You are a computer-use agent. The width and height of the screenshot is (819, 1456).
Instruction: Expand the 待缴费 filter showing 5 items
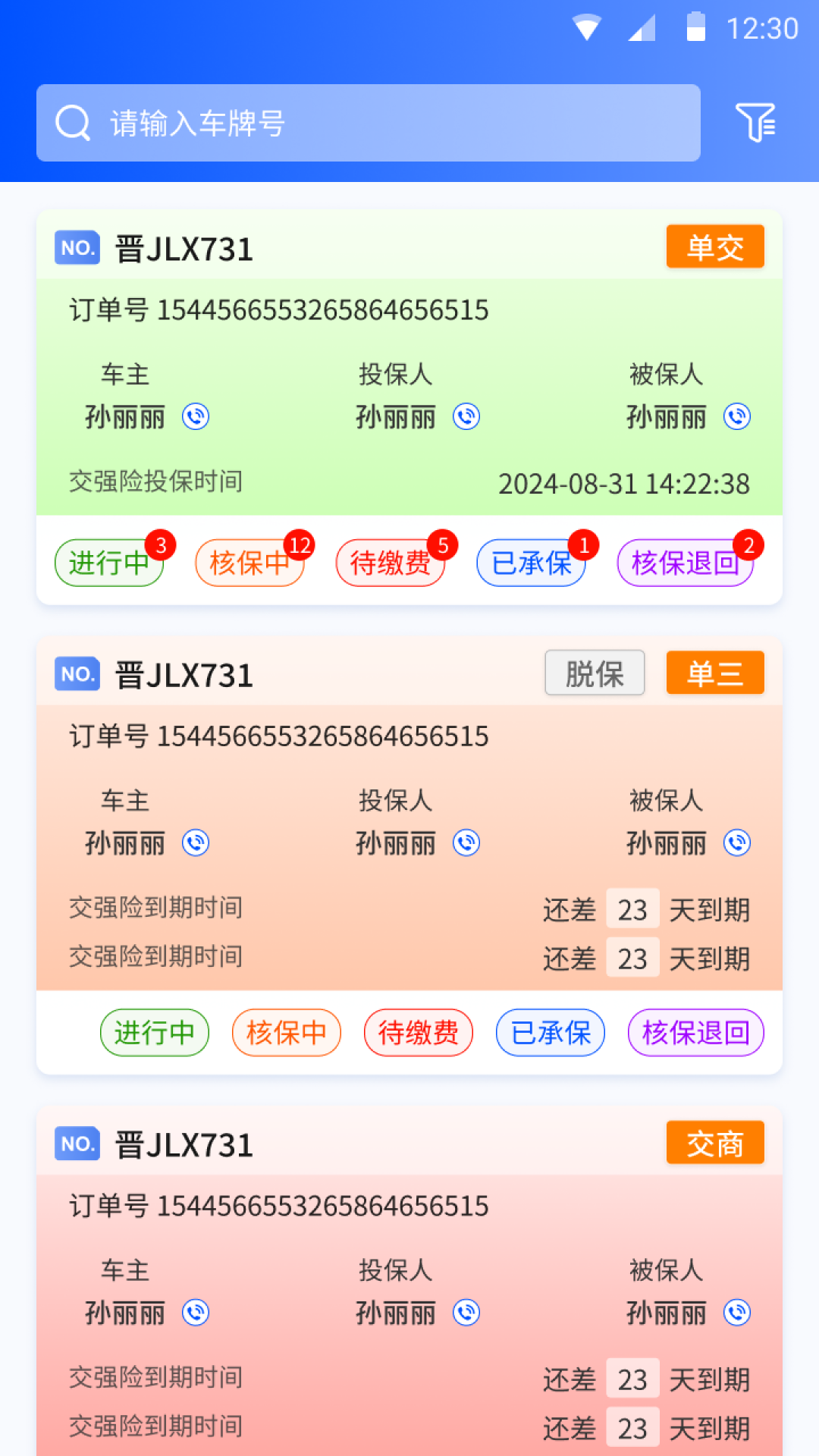[391, 563]
